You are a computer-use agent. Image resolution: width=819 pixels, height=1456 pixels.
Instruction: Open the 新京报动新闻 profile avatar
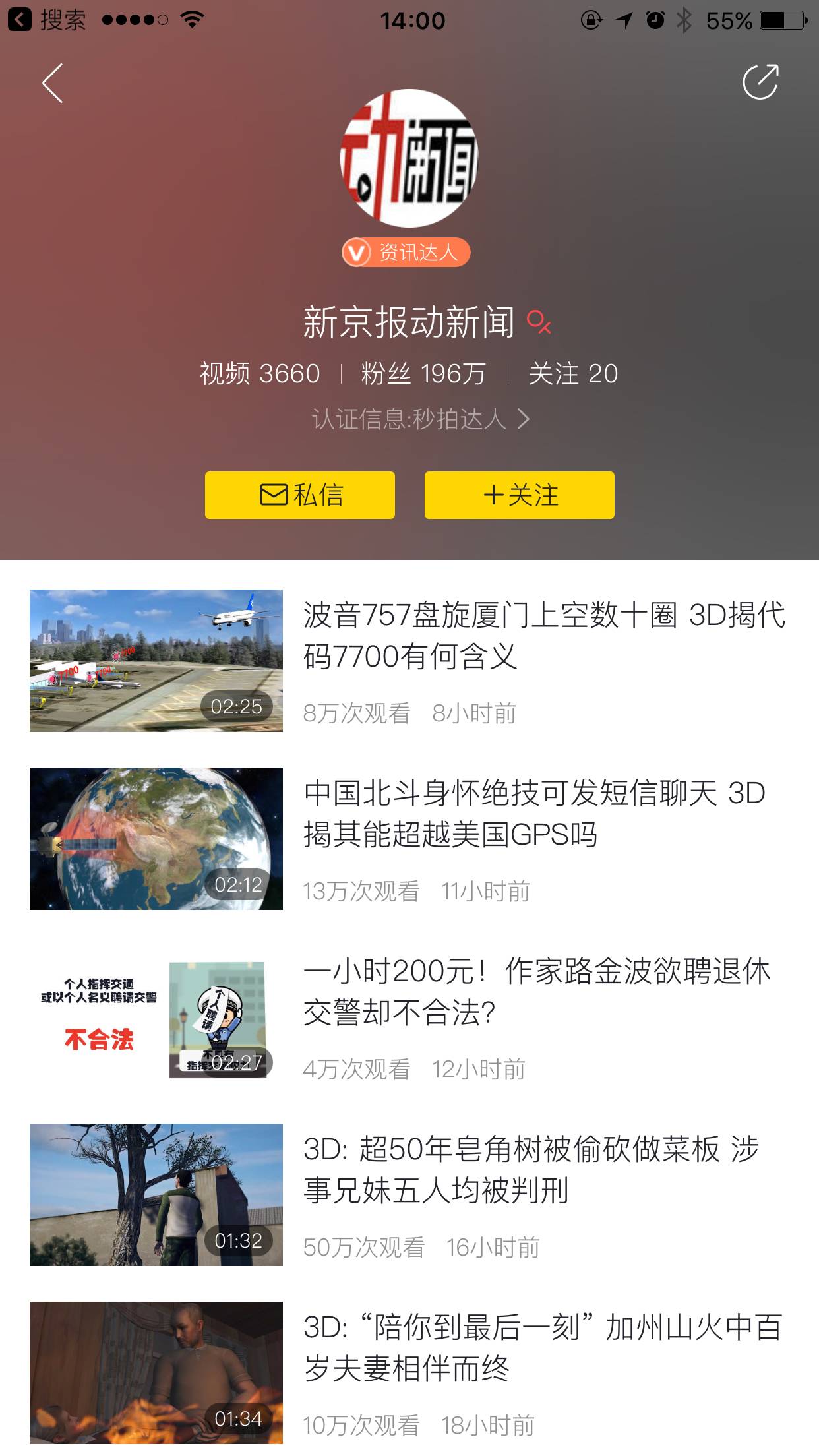point(409,158)
